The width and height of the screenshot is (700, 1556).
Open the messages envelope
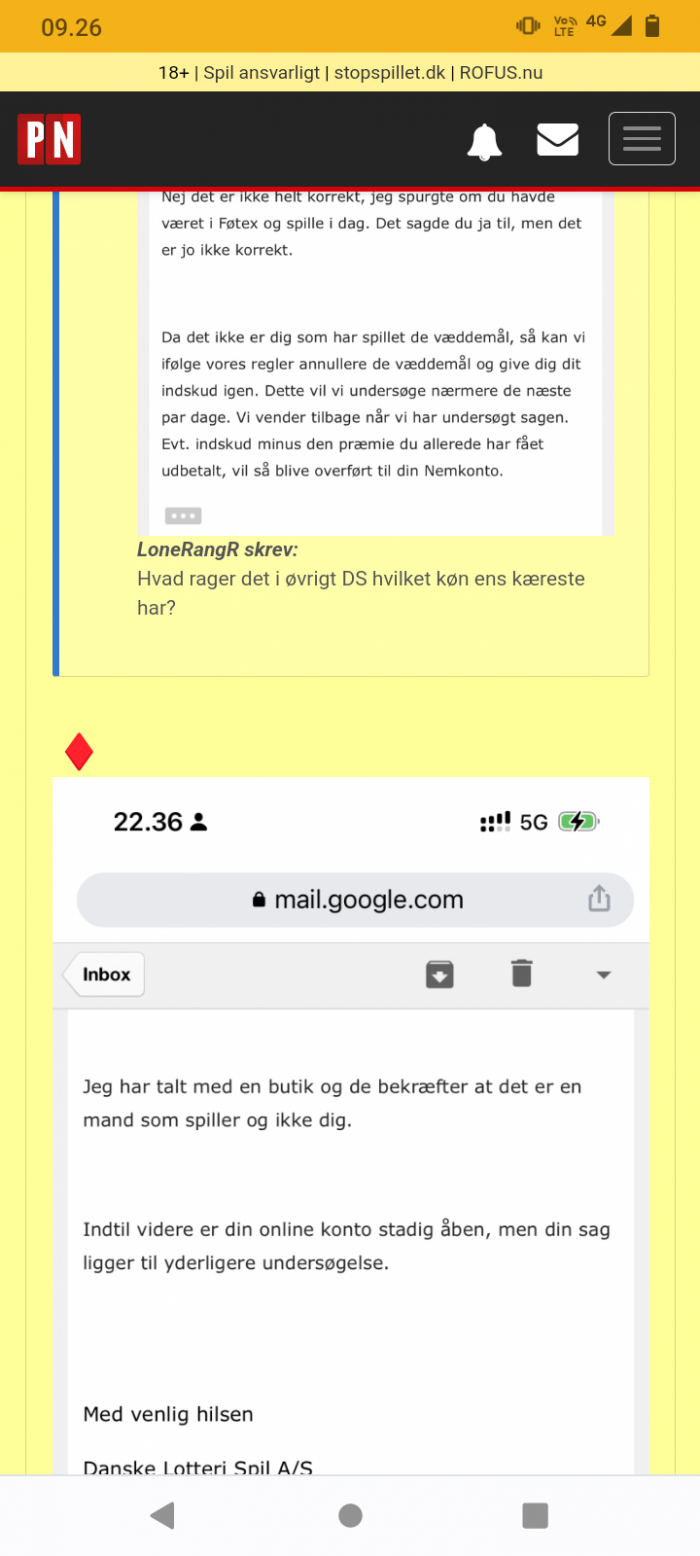point(557,139)
